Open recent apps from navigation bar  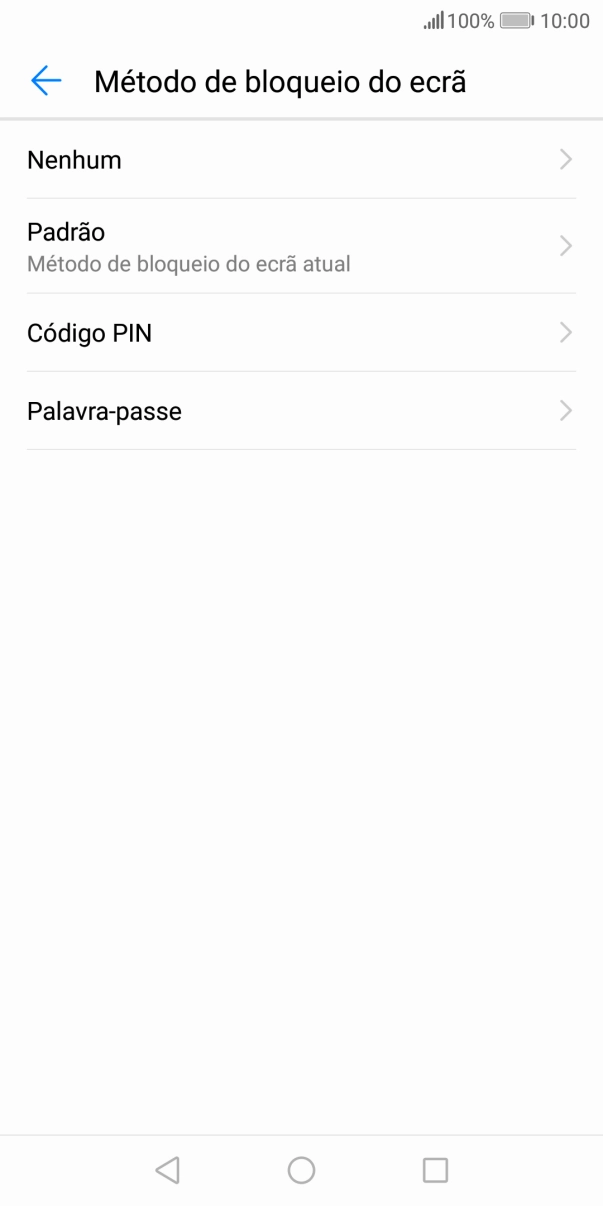pyautogui.click(x=435, y=1170)
